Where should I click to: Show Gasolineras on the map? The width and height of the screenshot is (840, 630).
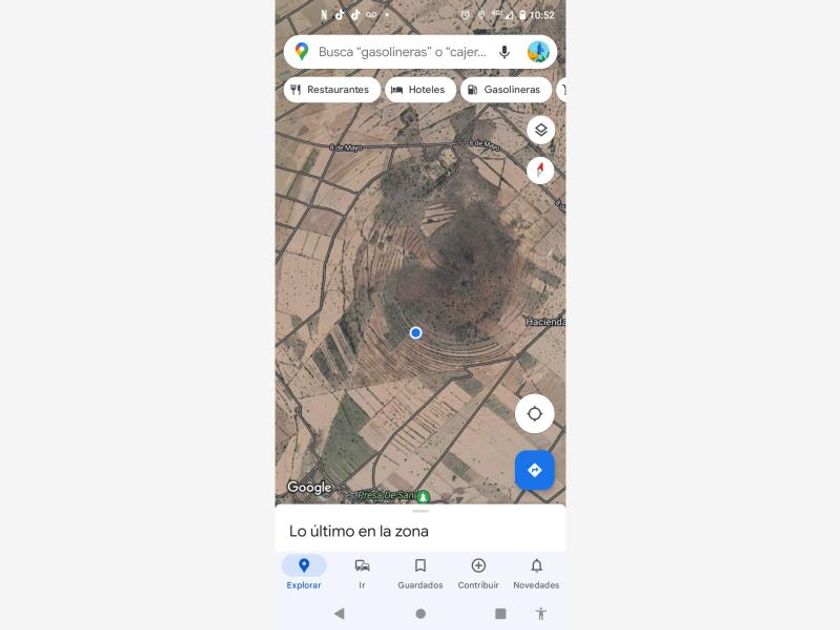pyautogui.click(x=506, y=89)
